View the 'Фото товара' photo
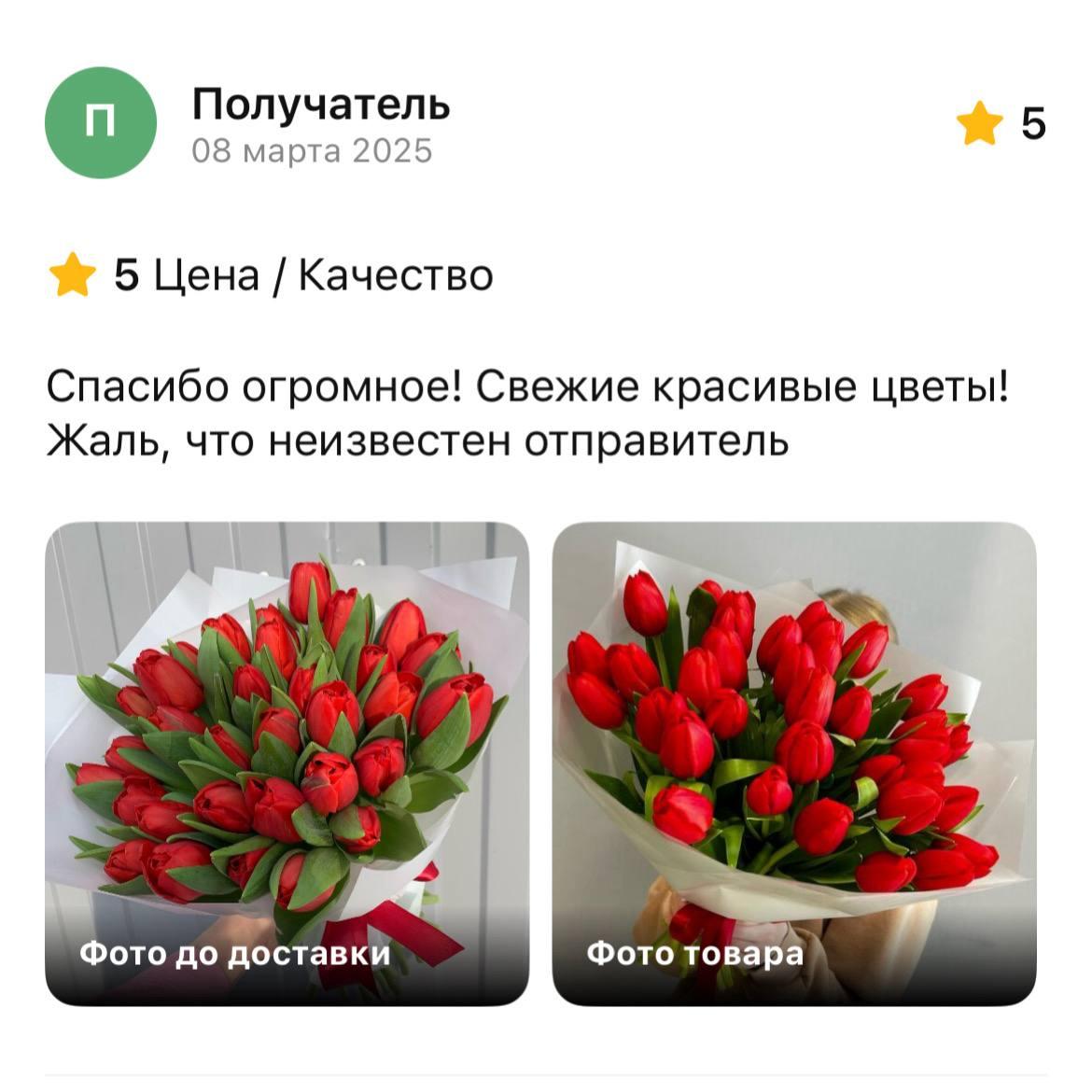The image size is (1092, 1092). click(x=793, y=763)
